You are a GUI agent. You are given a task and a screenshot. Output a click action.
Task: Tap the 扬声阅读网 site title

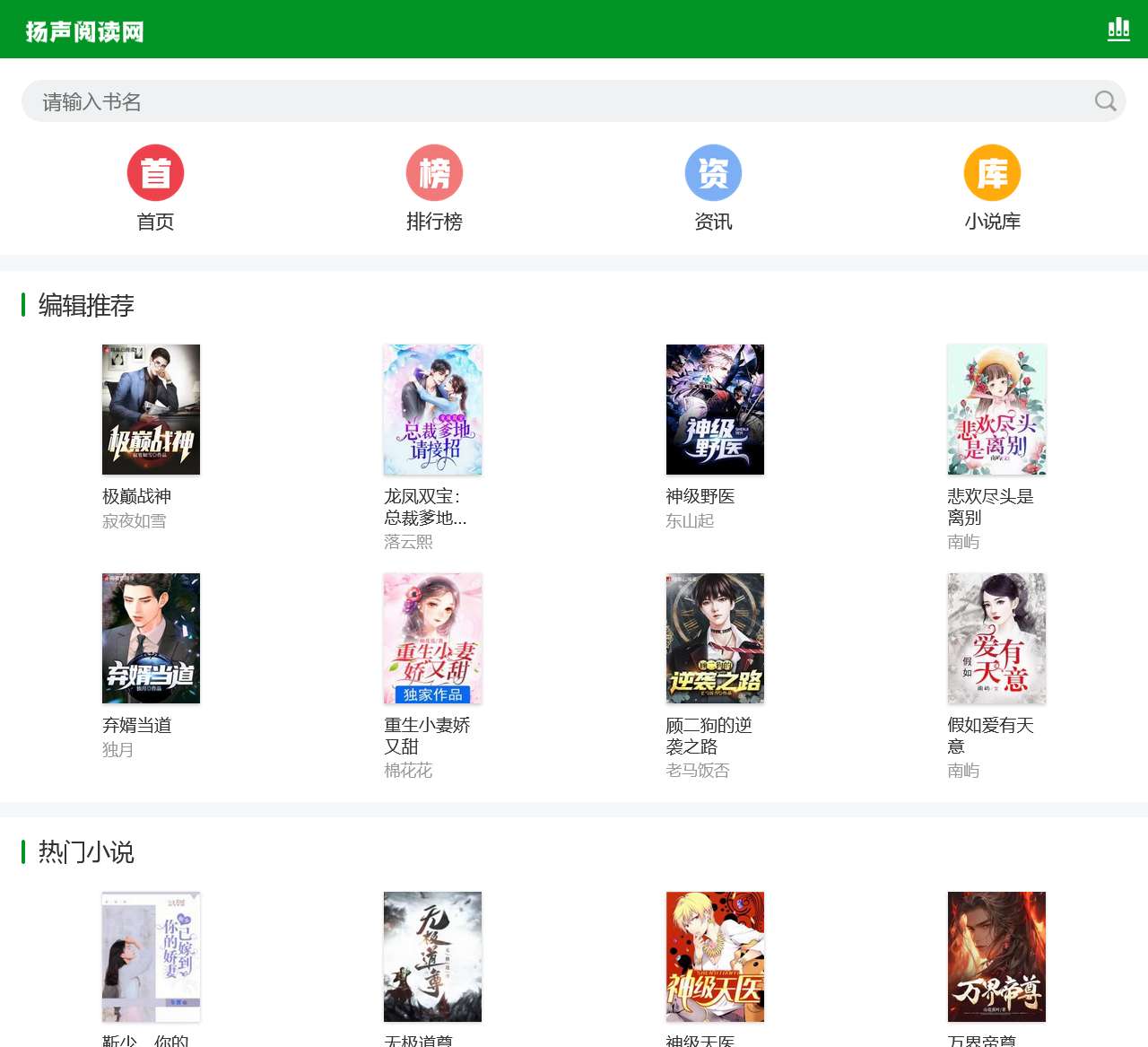[84, 31]
